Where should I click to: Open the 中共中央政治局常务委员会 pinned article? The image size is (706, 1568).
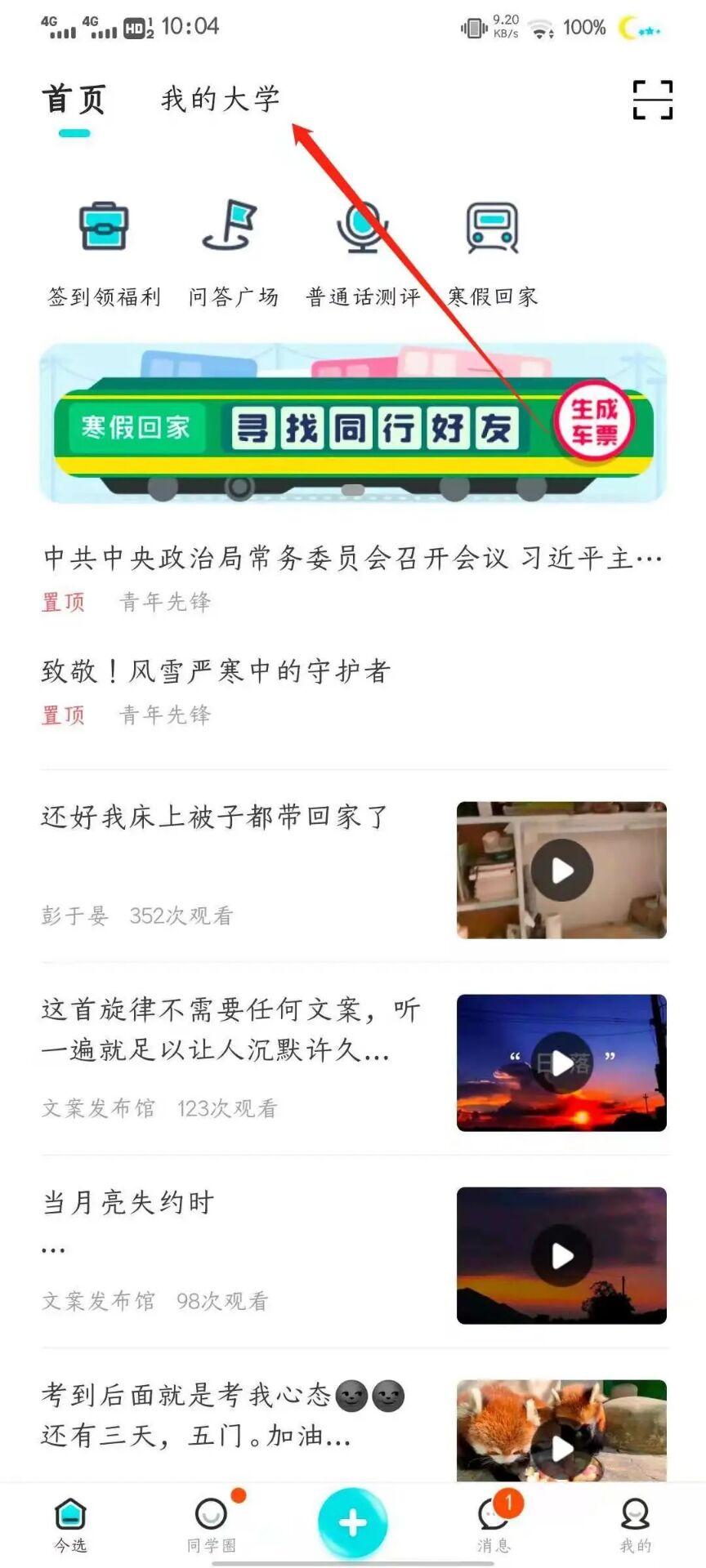tap(352, 559)
